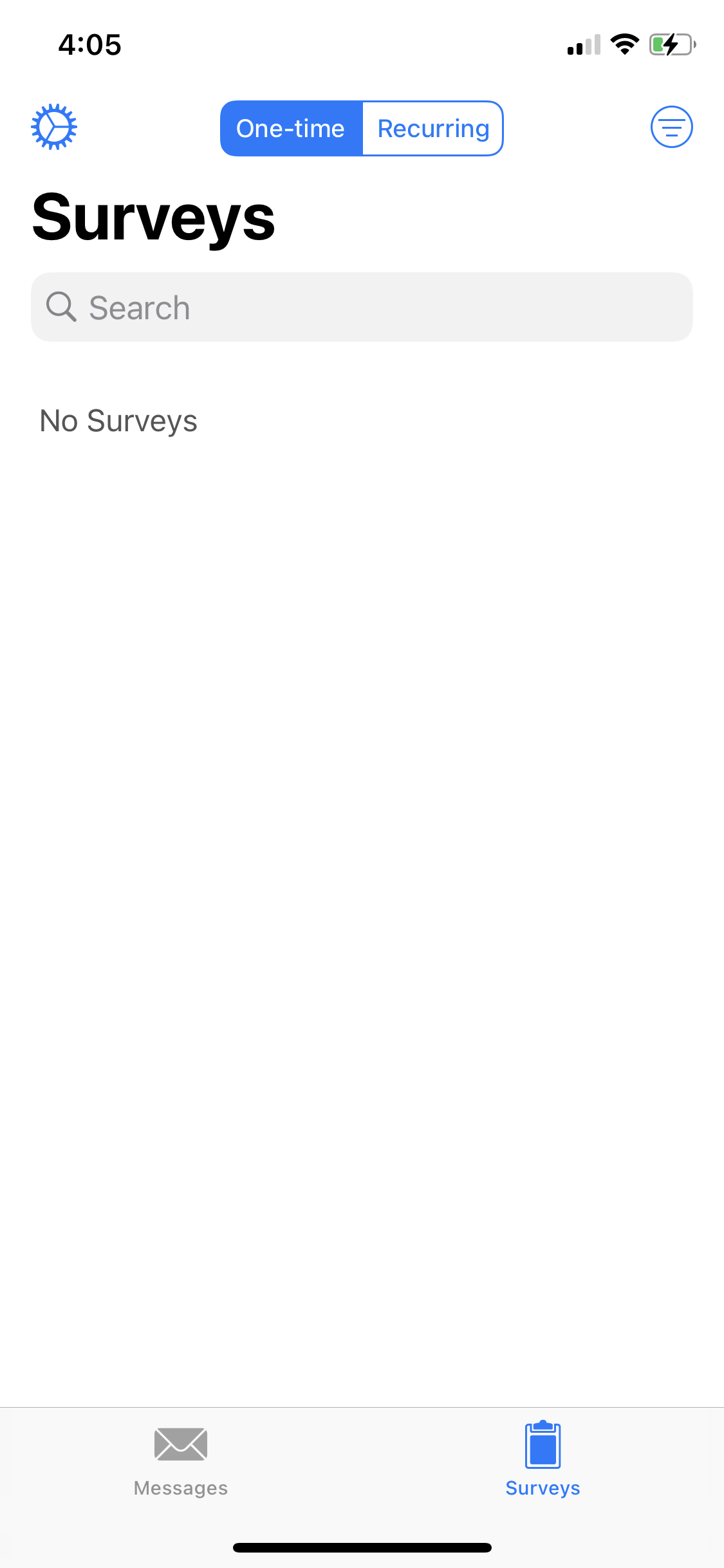Open the filter options icon

(x=671, y=127)
